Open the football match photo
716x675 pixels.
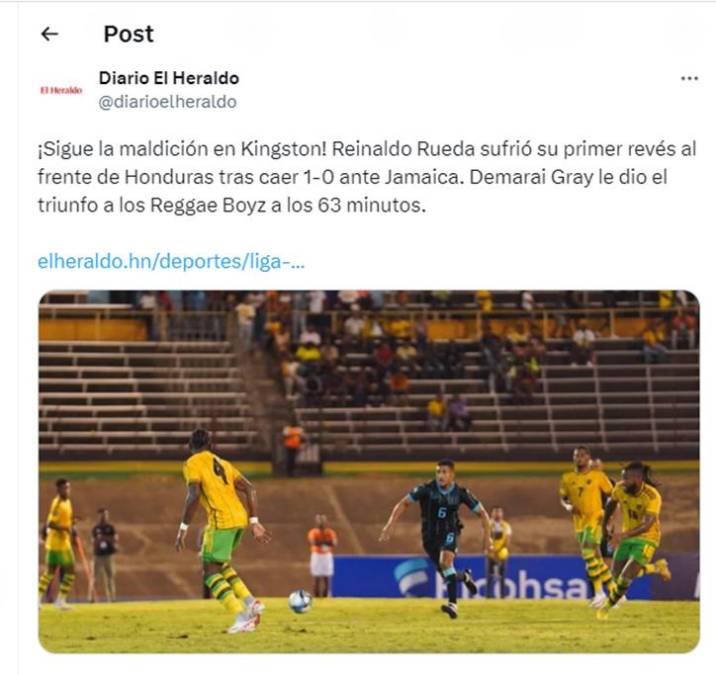(x=368, y=471)
